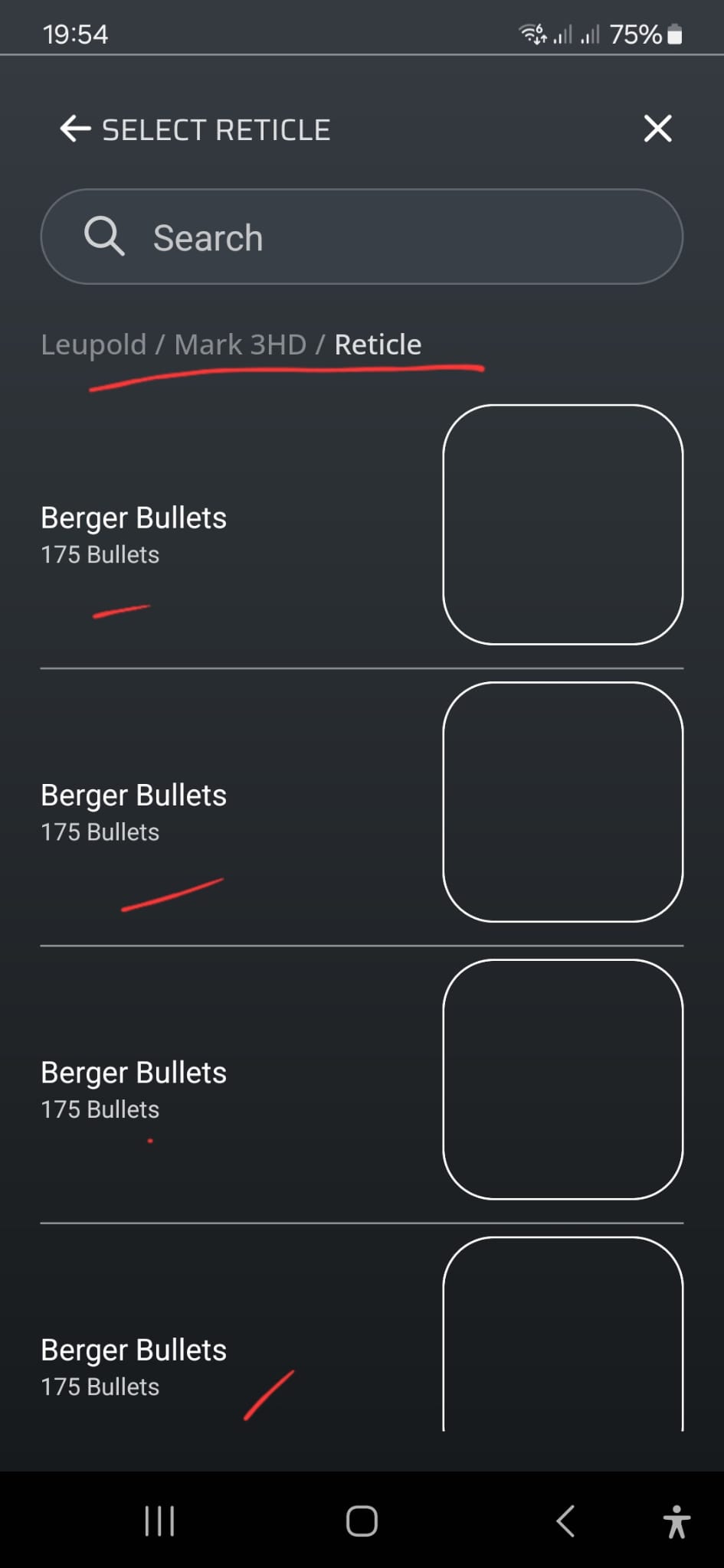Image resolution: width=724 pixels, height=1568 pixels.
Task: Open the recent apps overview
Action: coord(159,1521)
